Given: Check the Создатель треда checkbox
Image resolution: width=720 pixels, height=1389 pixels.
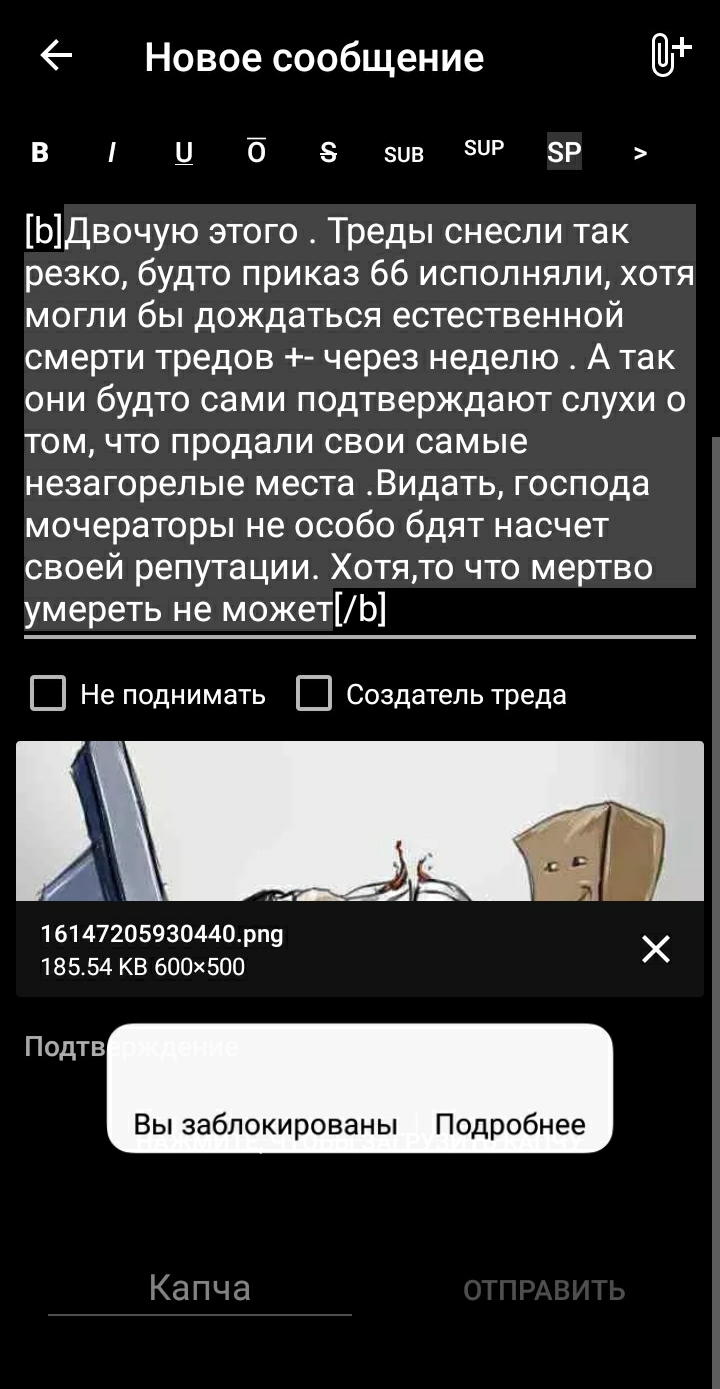Looking at the screenshot, I should (314, 693).
